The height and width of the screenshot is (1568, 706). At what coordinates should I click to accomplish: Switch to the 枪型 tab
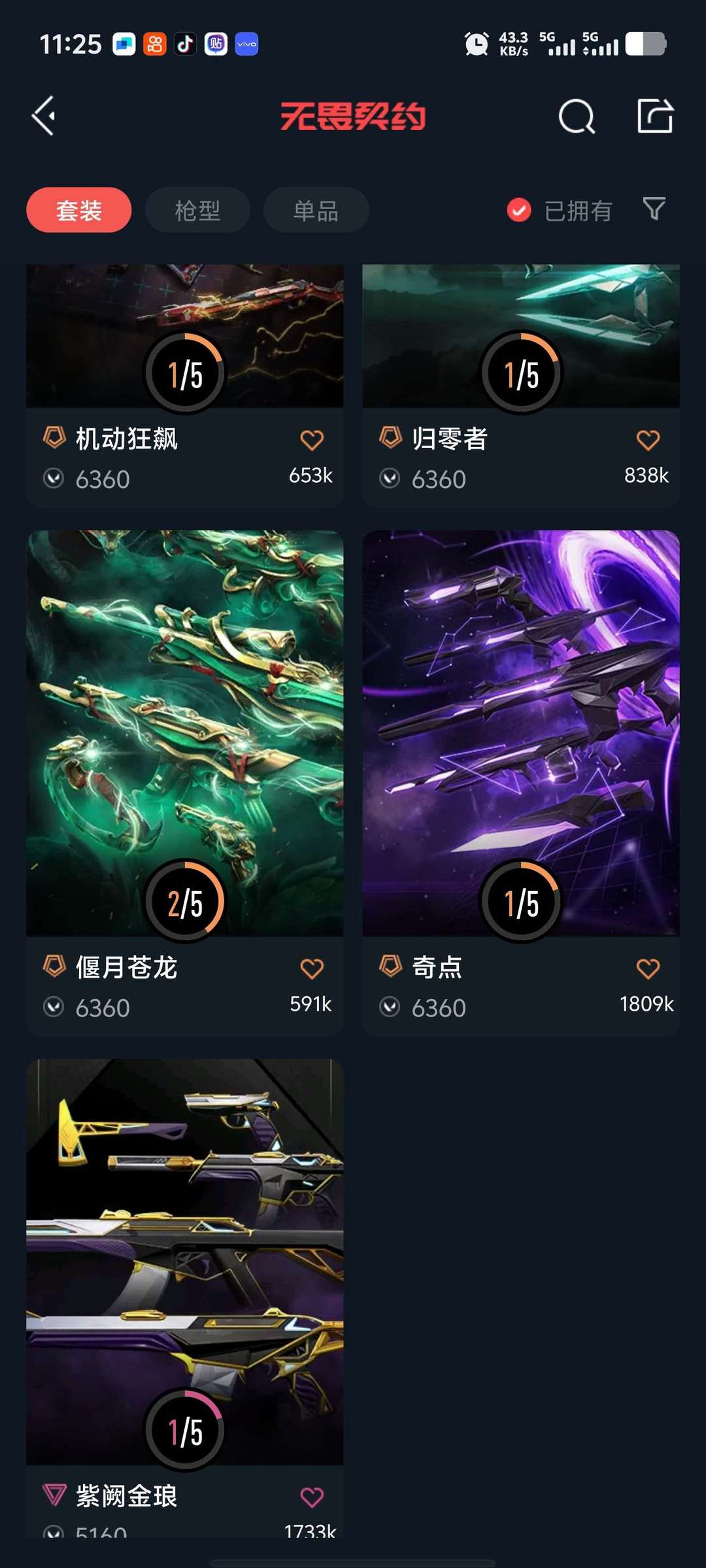(x=197, y=210)
